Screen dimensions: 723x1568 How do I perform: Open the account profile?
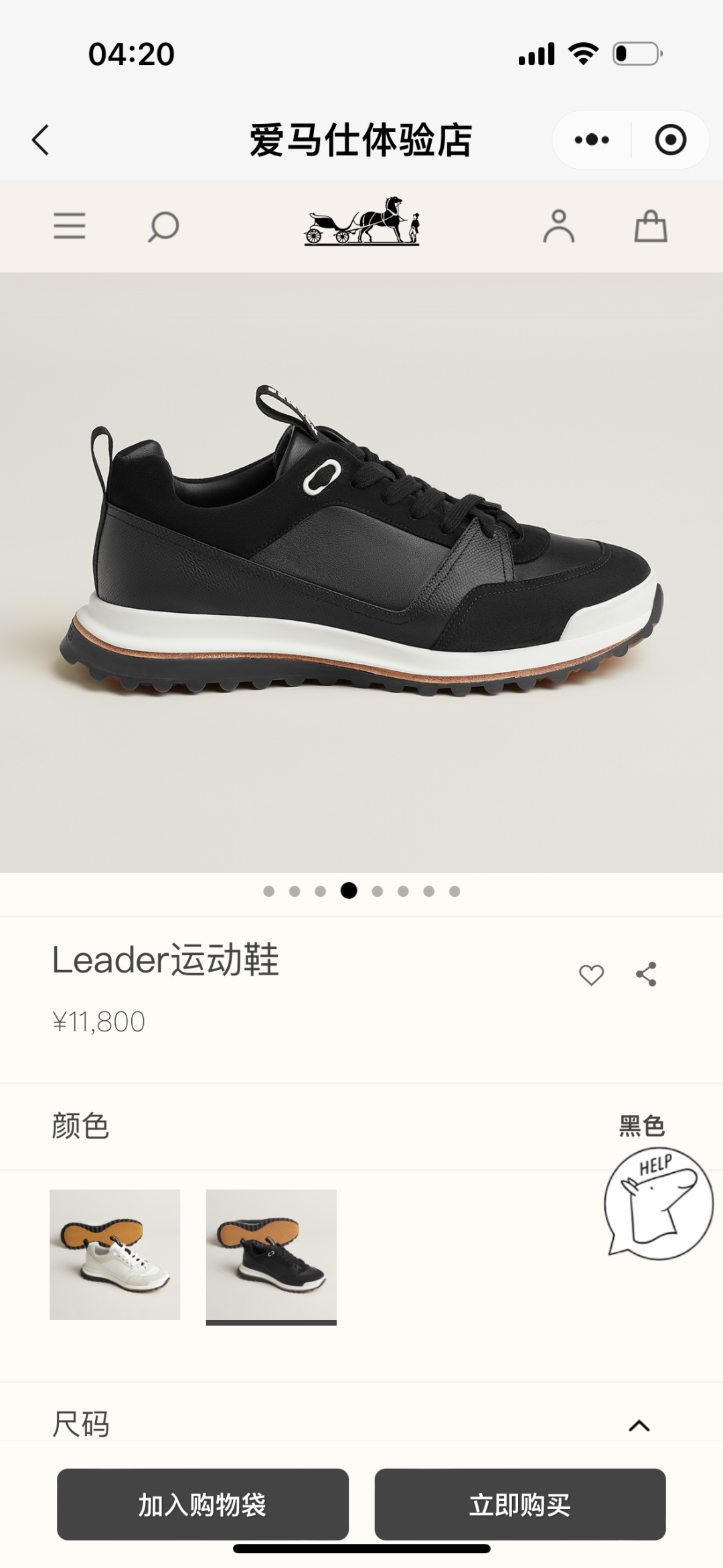[x=558, y=226]
